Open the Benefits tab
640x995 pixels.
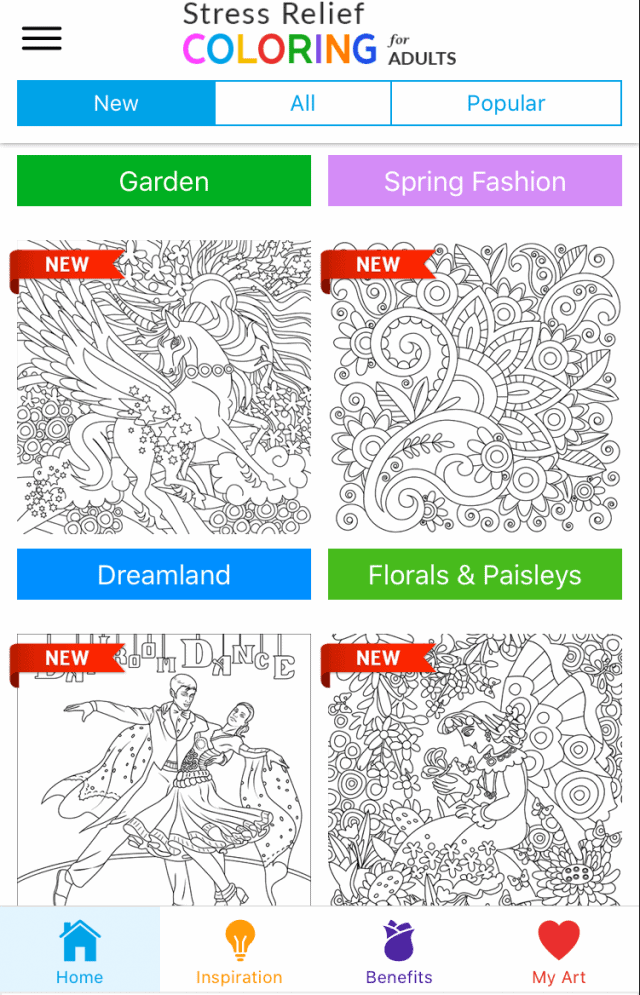point(399,952)
